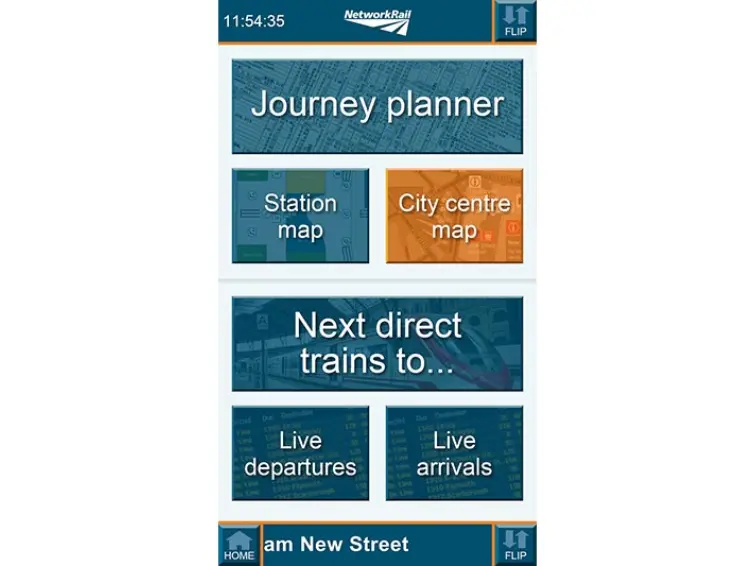Open the Station map

pos(300,216)
